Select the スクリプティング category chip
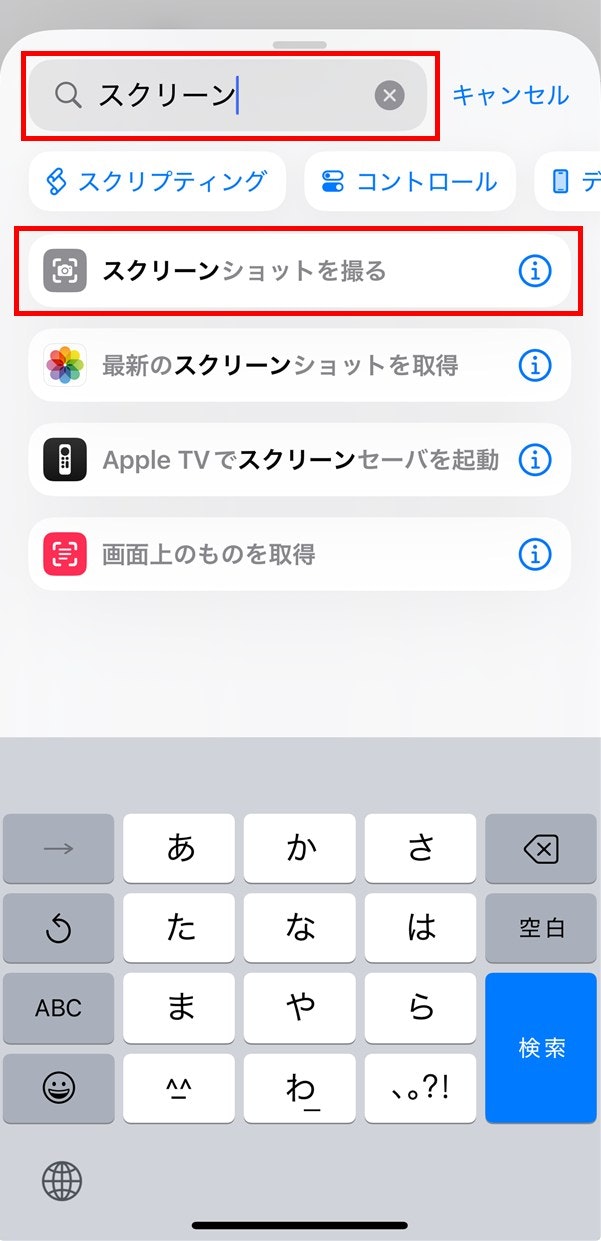 tap(158, 181)
